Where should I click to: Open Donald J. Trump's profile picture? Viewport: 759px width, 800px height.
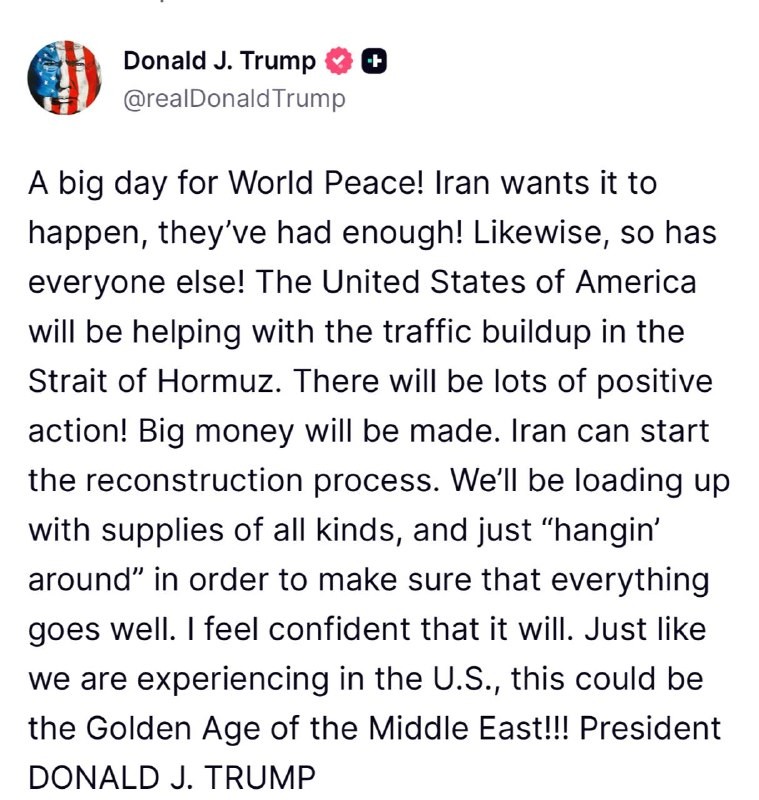coord(64,78)
